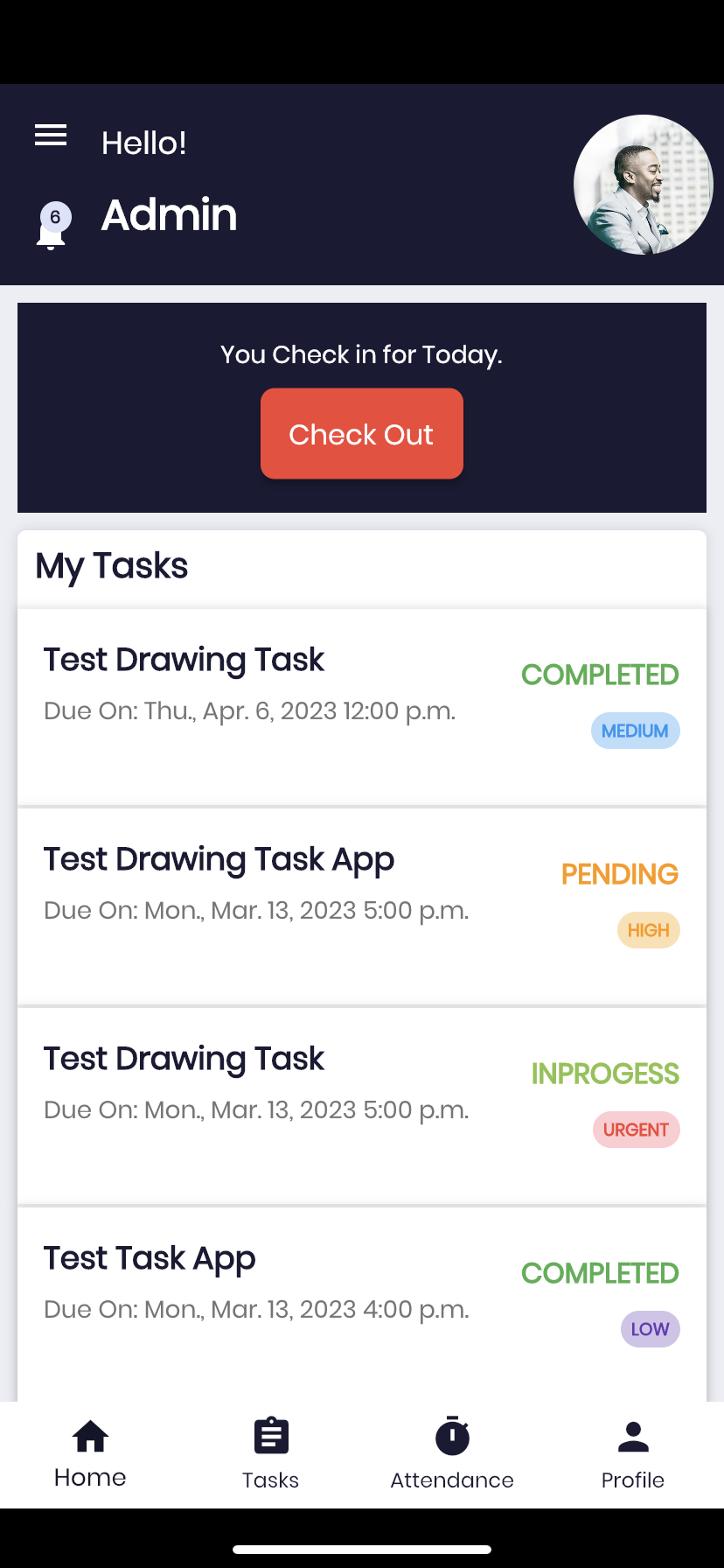The height and width of the screenshot is (1568, 724).
Task: Switch to the Profile tab
Action: coord(633,1455)
